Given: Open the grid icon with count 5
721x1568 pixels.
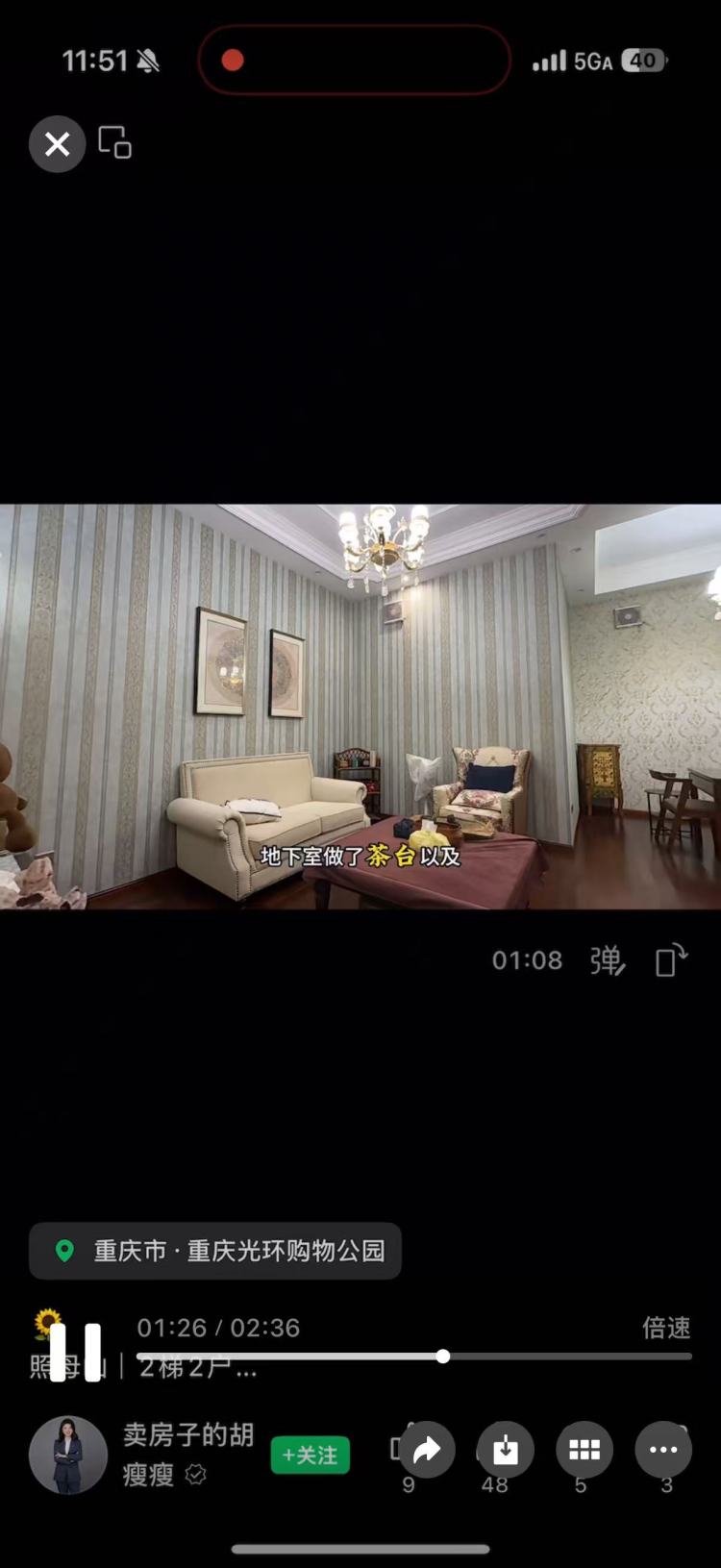Looking at the screenshot, I should (584, 1450).
